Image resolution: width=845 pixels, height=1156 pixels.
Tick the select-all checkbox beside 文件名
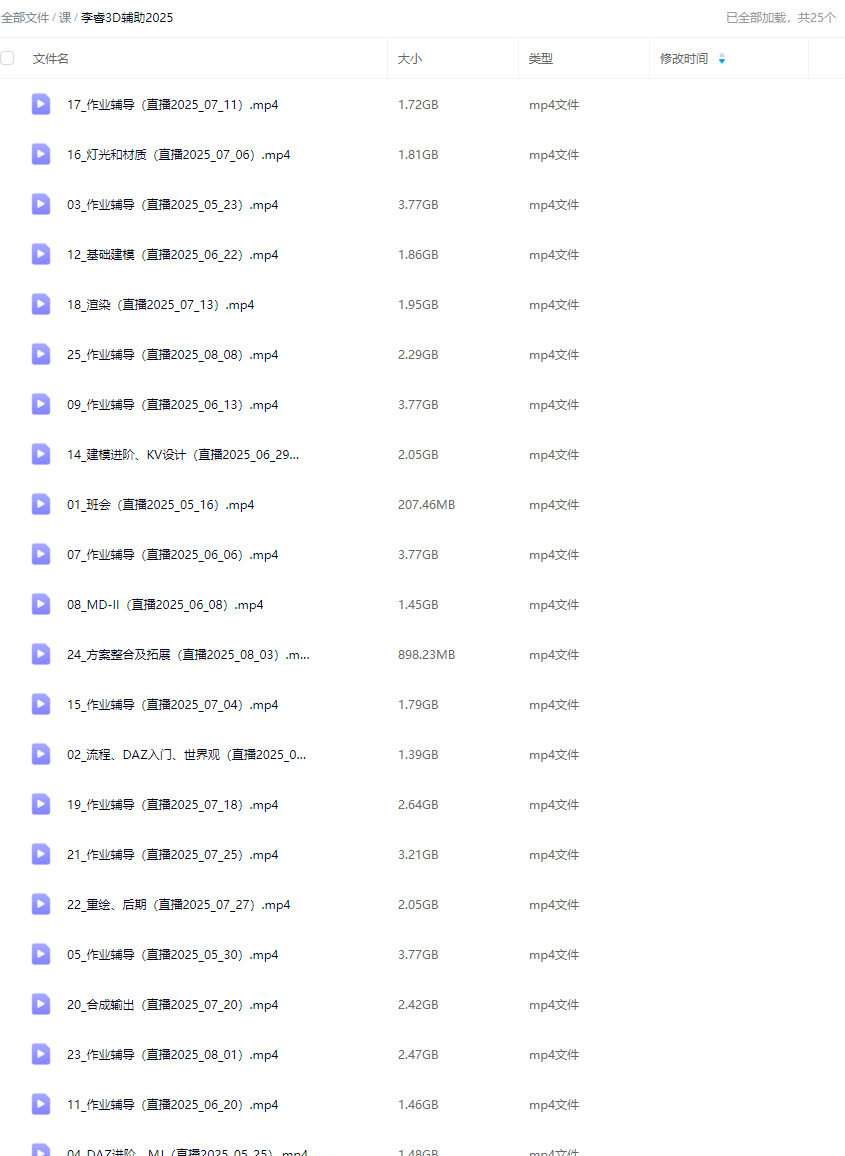[x=7, y=58]
